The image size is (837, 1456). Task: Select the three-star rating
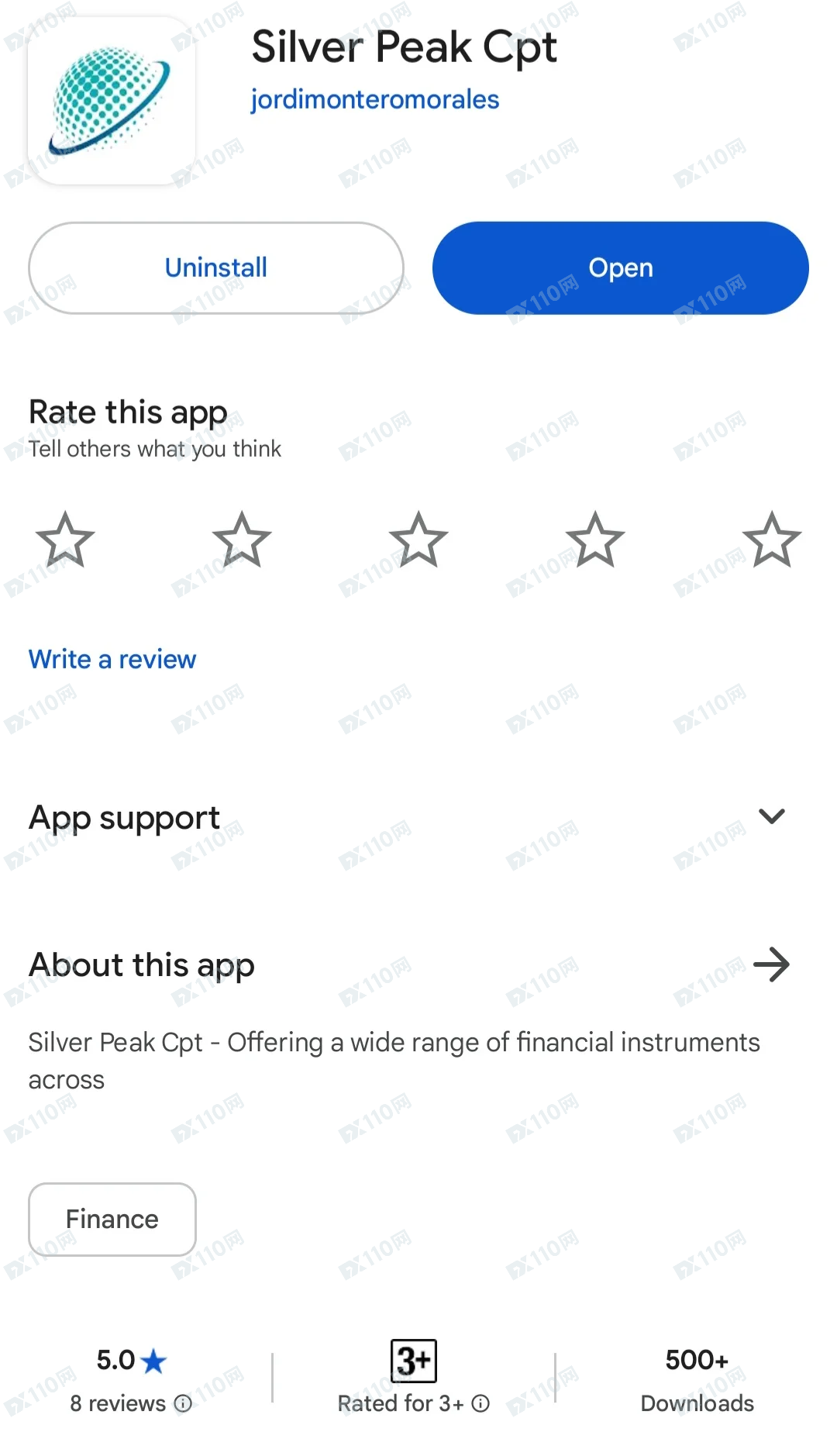tap(418, 540)
